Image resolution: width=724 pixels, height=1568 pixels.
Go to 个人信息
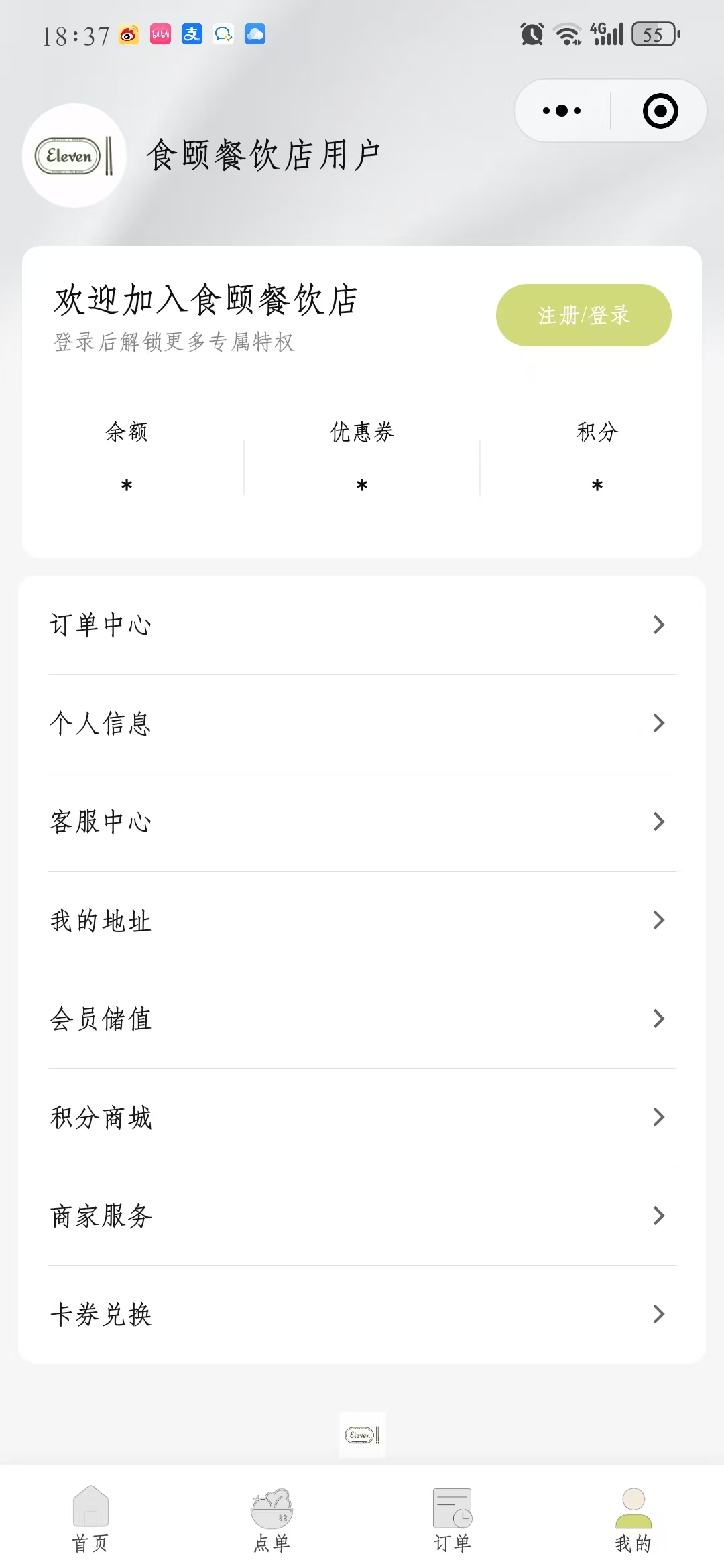coord(362,723)
